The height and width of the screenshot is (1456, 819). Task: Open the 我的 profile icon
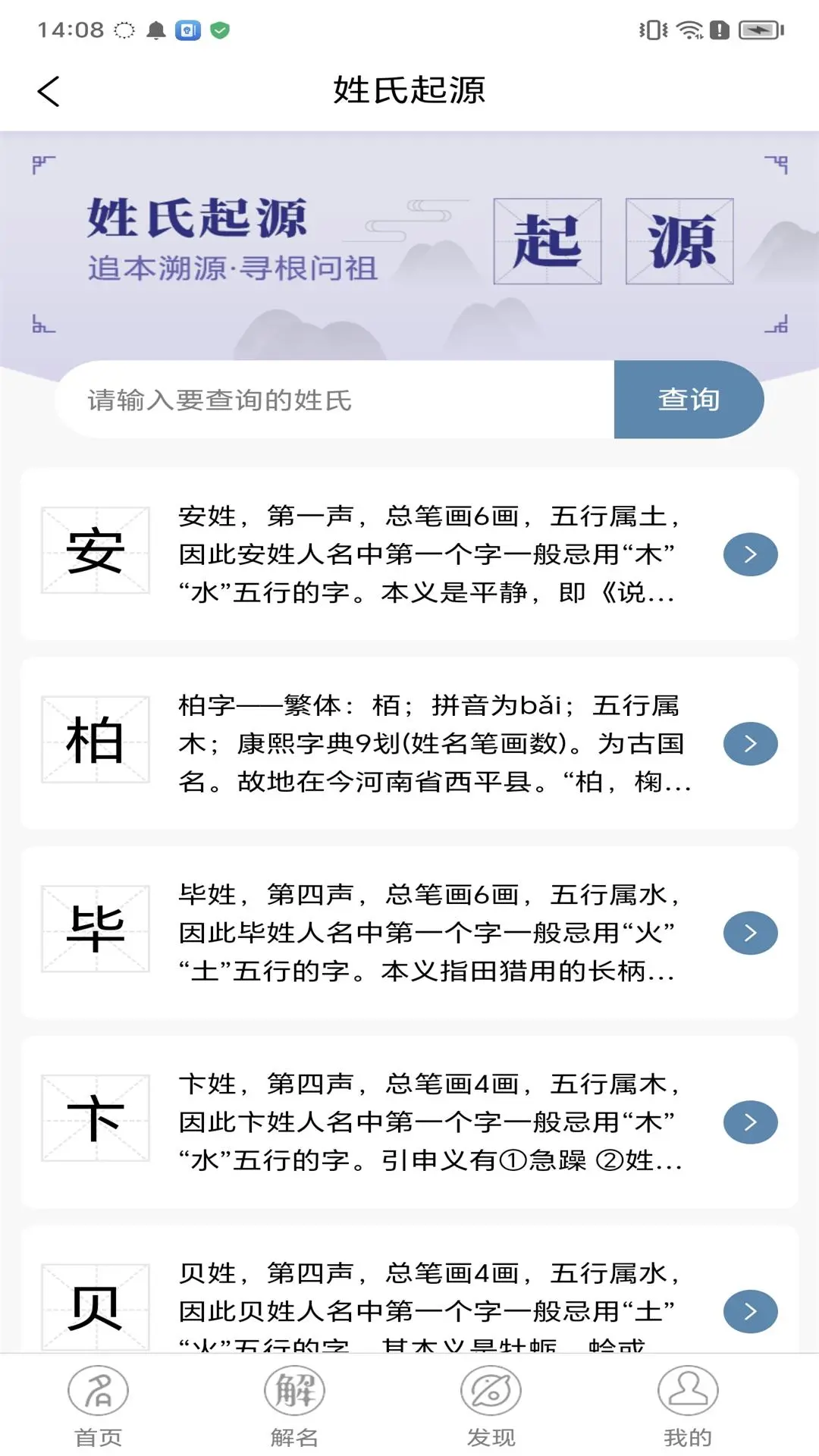tap(687, 1395)
